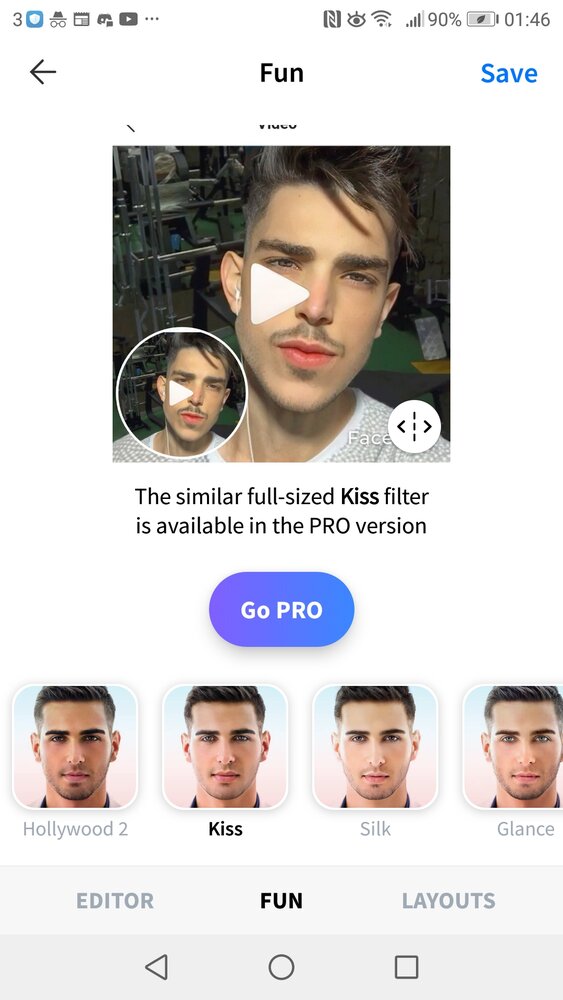Switch to the FUN tab
The height and width of the screenshot is (1000, 563).
click(281, 901)
